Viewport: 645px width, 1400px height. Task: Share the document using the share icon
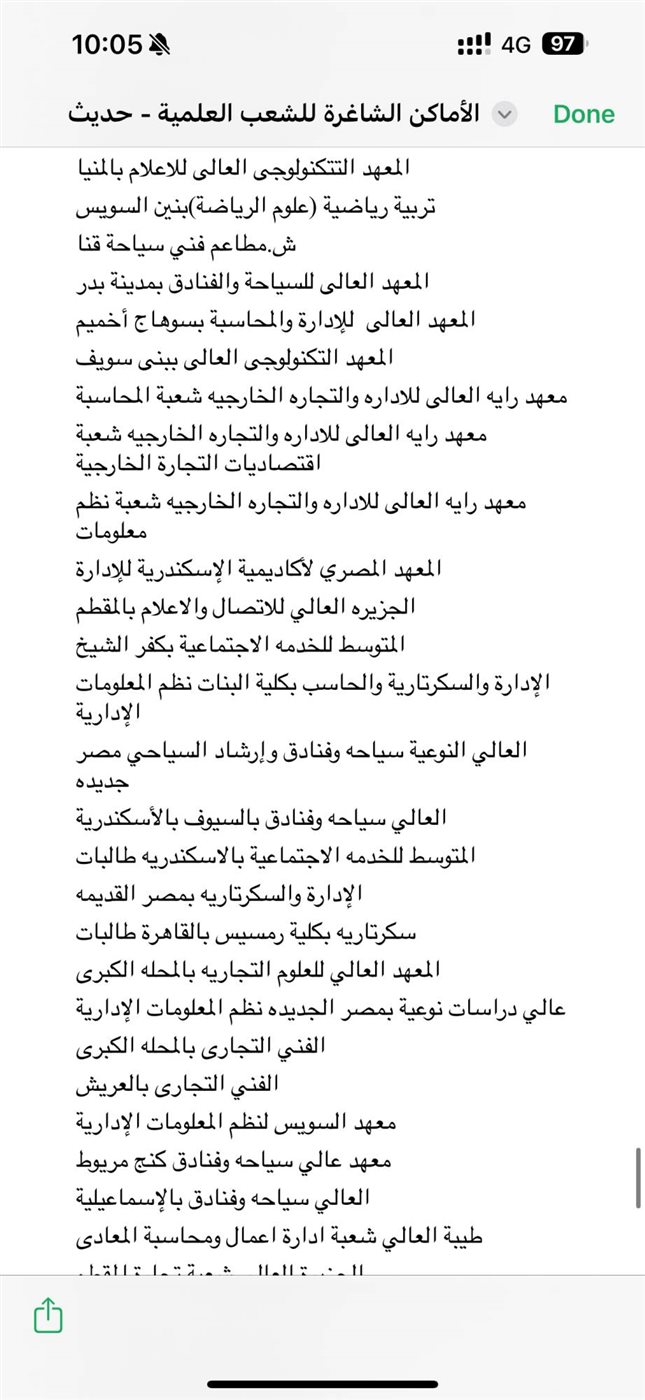click(48, 1317)
